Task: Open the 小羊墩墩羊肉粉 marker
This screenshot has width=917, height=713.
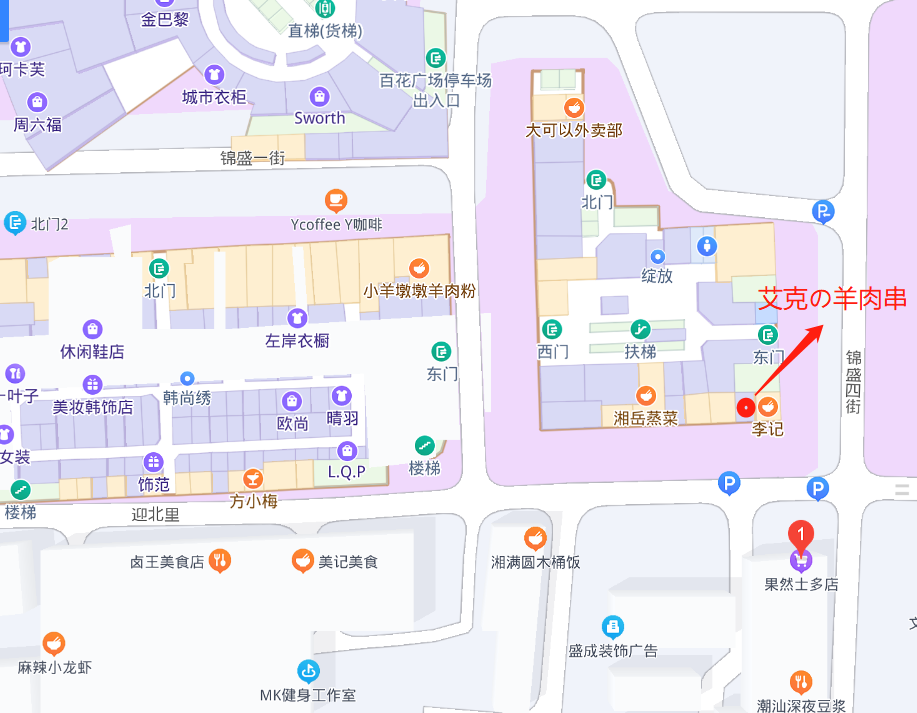Action: (x=419, y=268)
